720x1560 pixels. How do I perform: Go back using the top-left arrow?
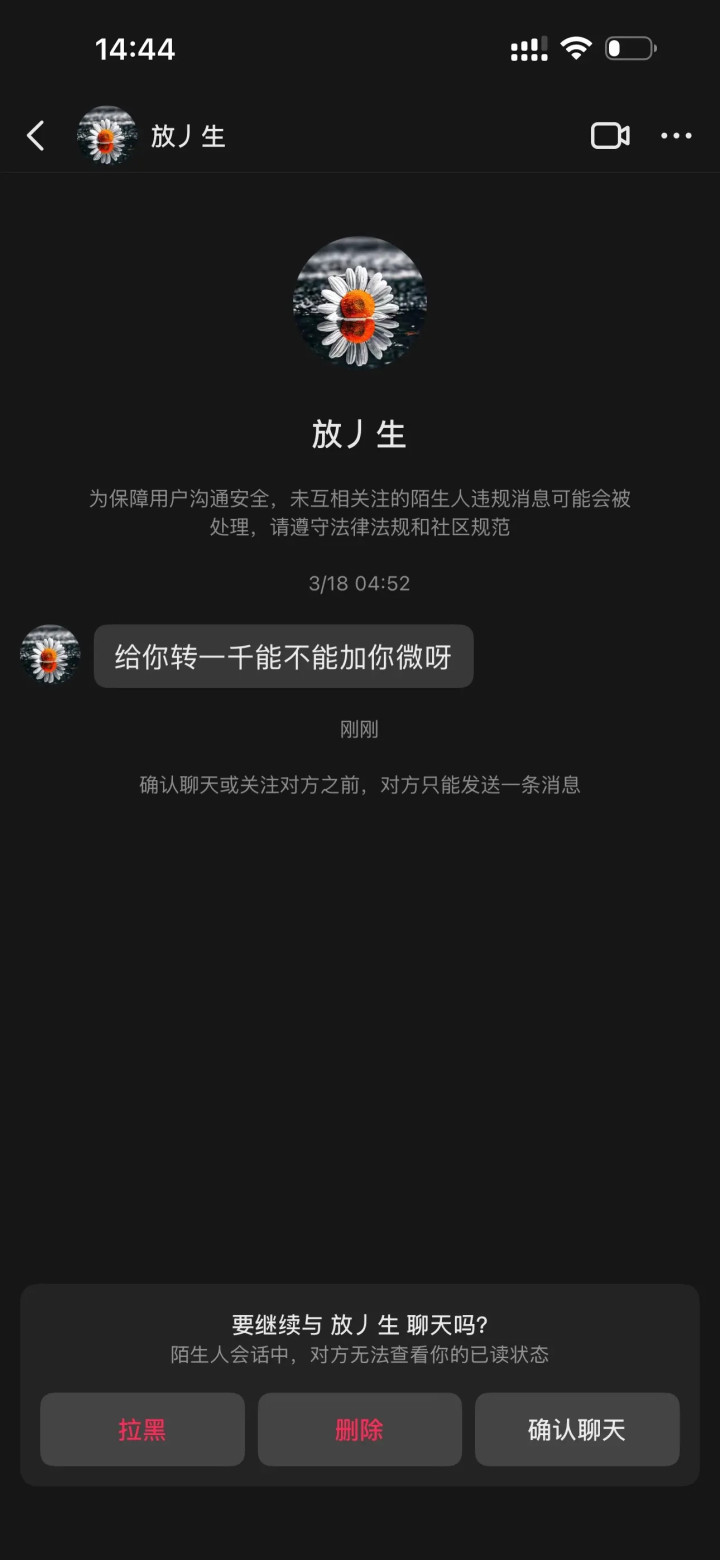36,136
